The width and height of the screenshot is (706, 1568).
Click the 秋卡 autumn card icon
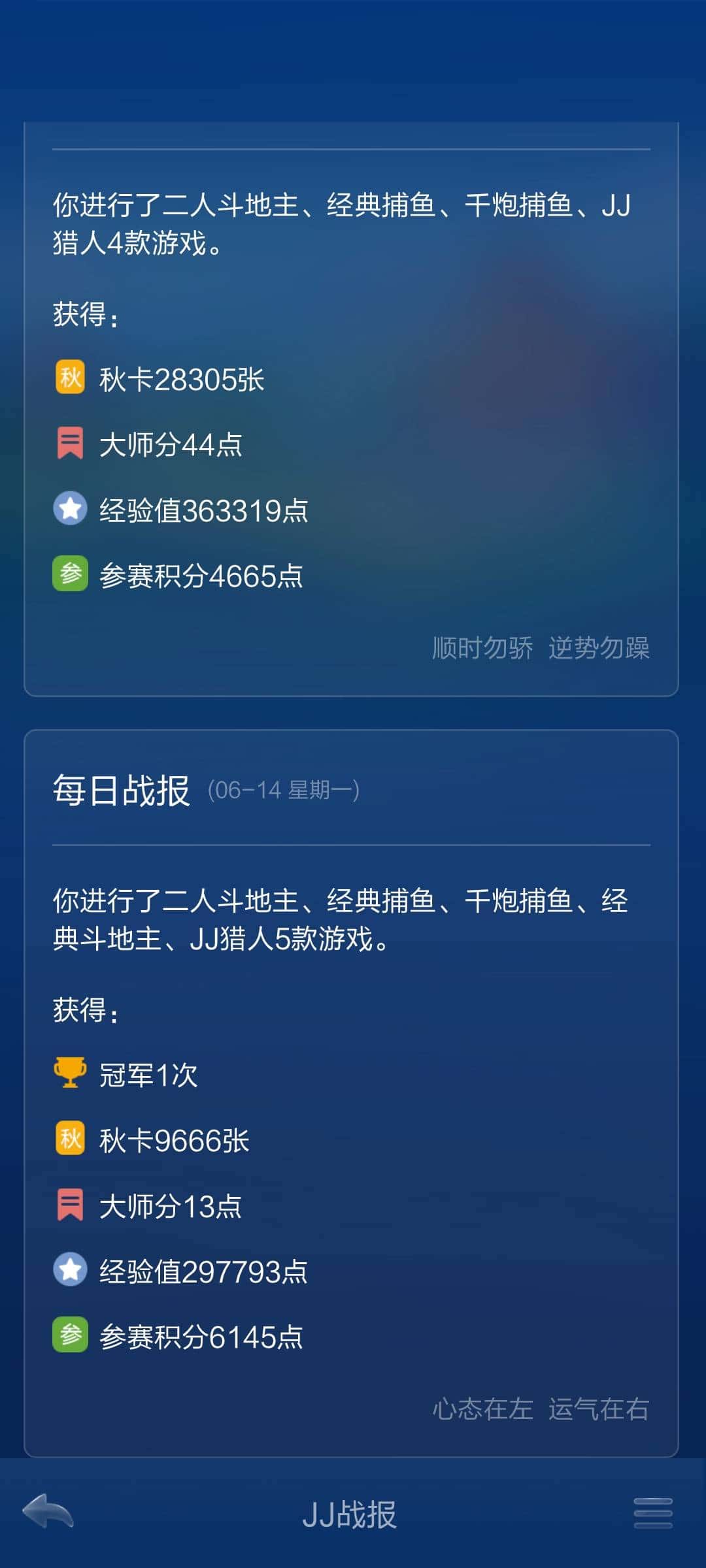coord(69,378)
